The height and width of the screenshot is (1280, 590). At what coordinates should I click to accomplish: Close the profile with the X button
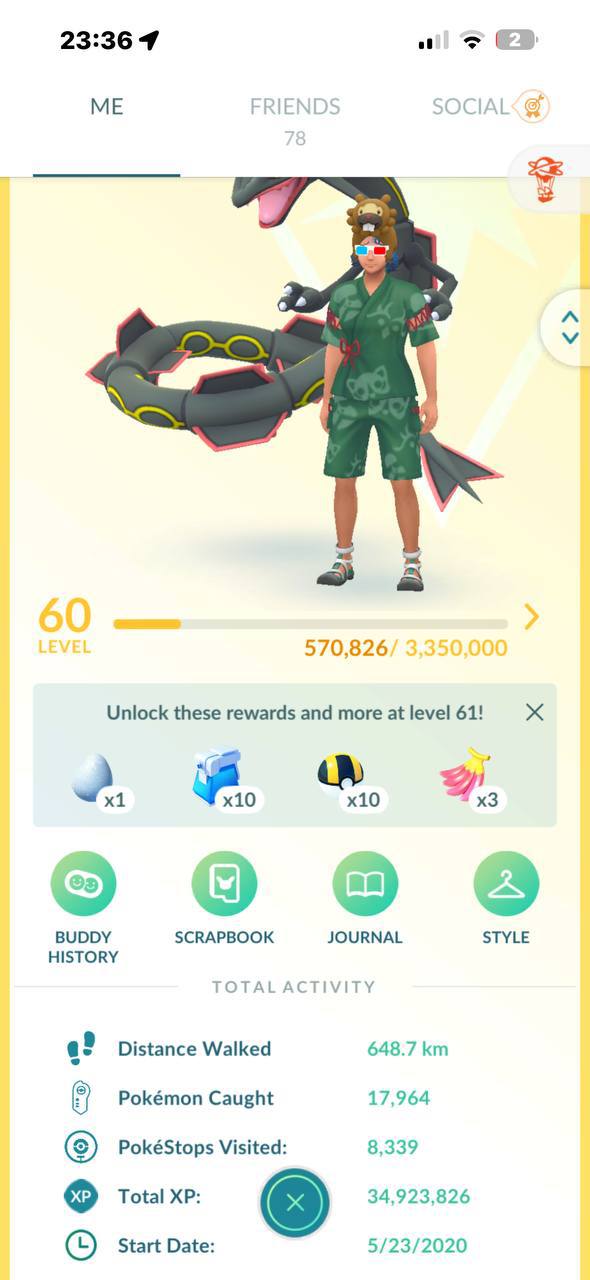coord(295,1203)
